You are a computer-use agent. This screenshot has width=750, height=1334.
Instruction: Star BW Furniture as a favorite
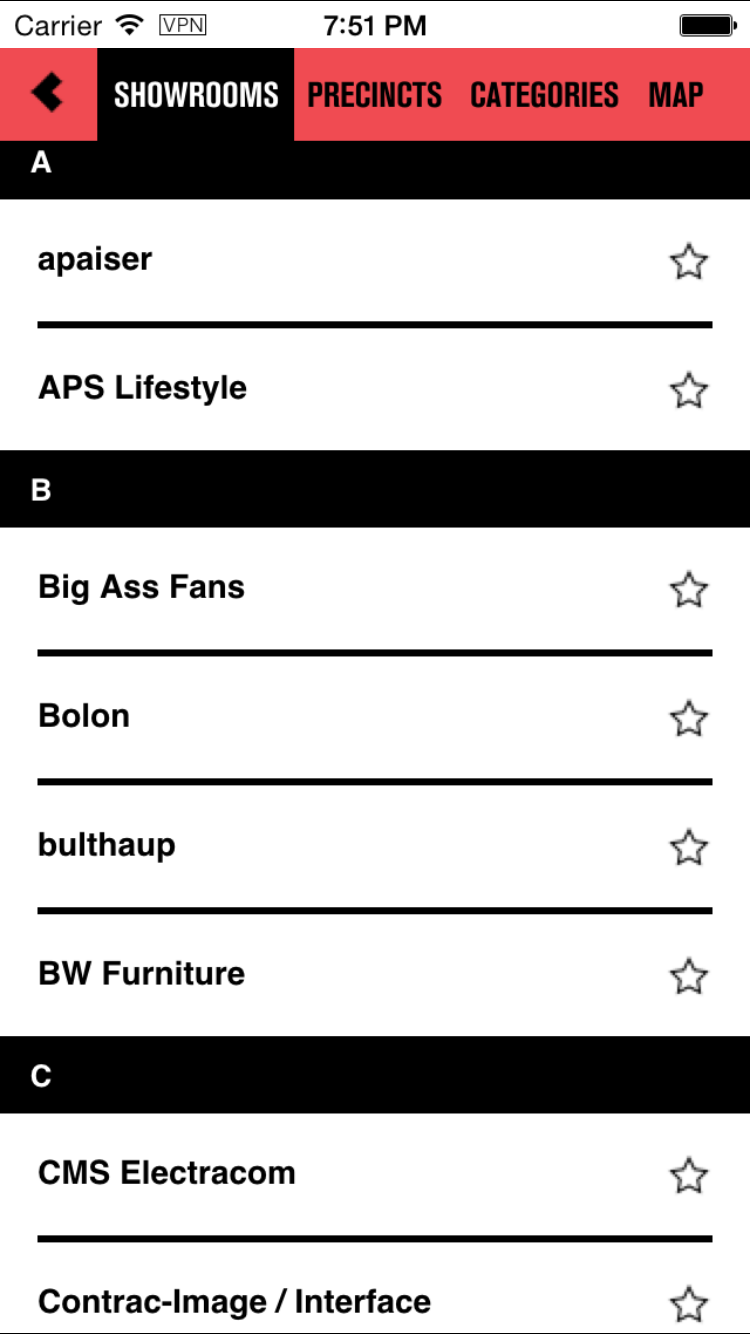pyautogui.click(x=688, y=976)
